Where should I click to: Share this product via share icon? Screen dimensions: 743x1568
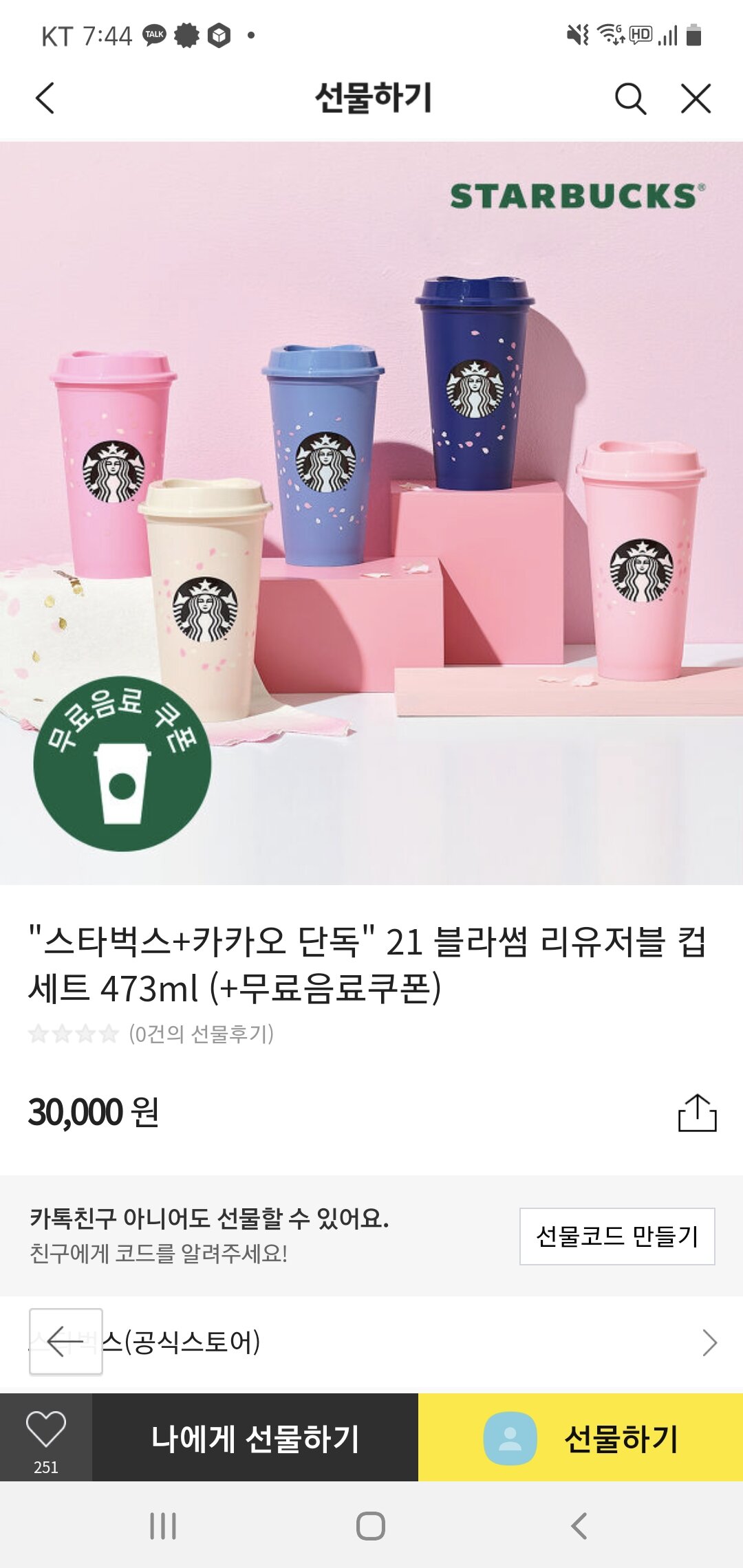click(x=697, y=1113)
